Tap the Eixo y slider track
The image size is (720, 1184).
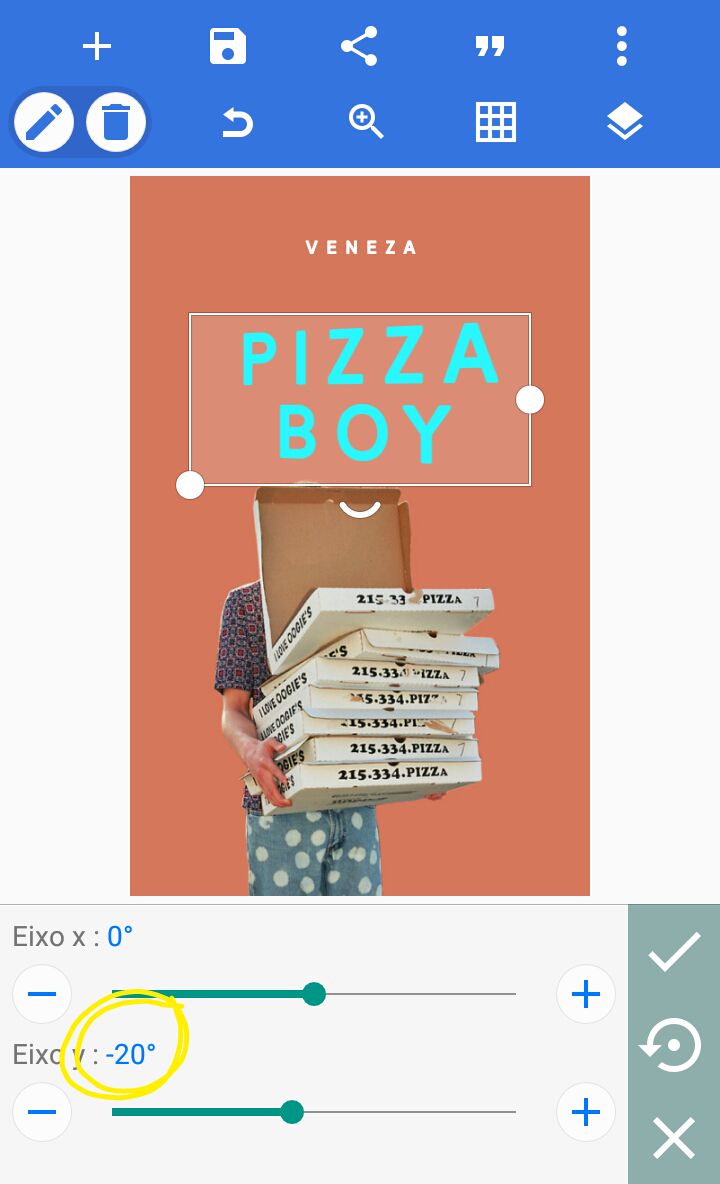314,1112
